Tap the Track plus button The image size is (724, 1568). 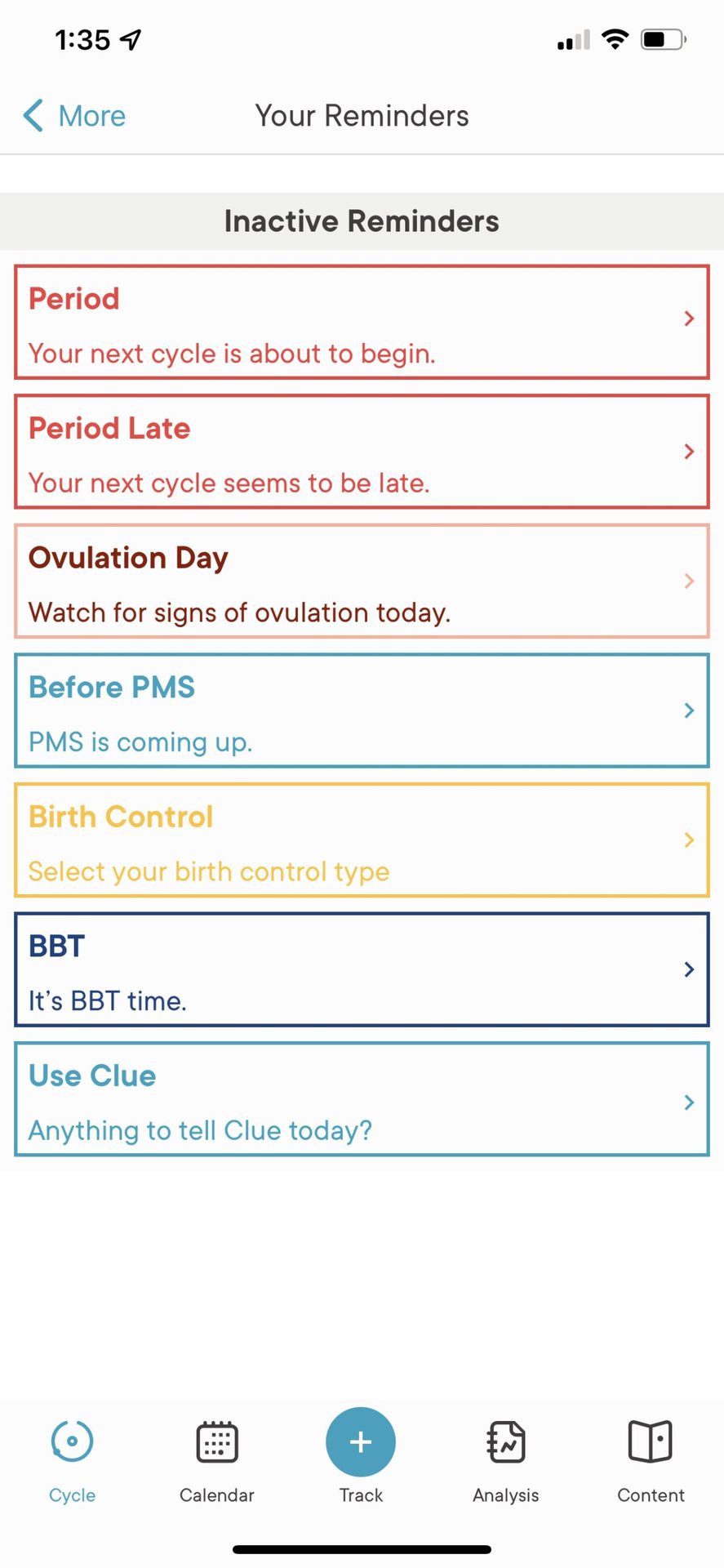coord(361,1443)
